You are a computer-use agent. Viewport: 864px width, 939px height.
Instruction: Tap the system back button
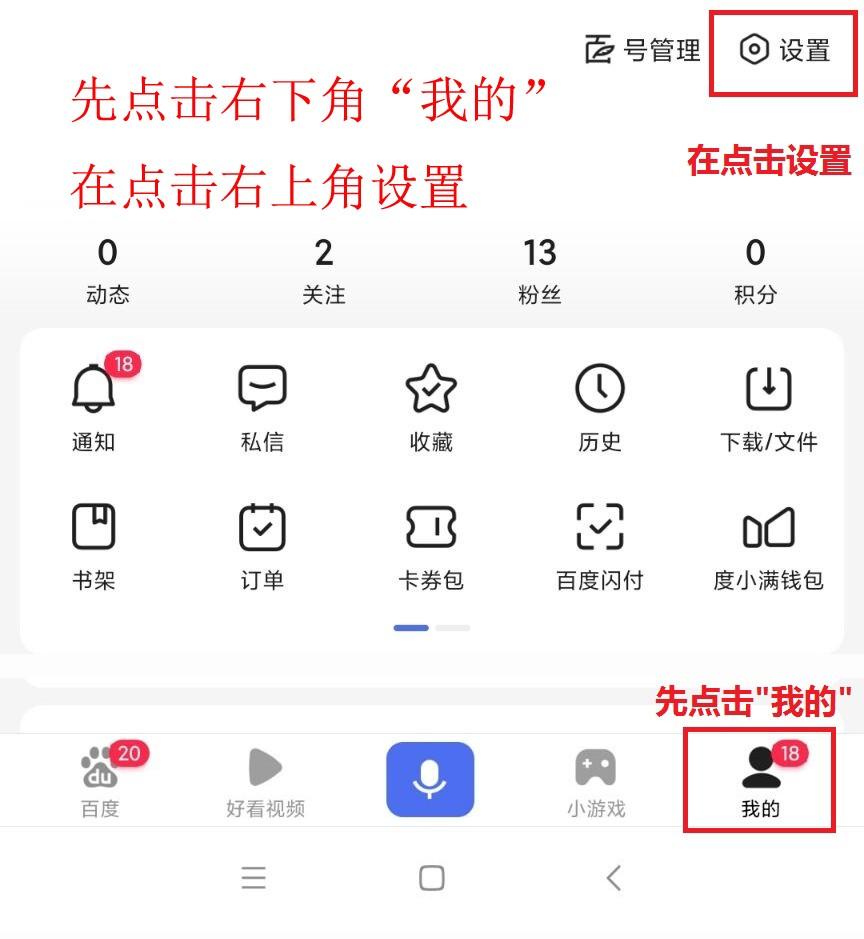pyautogui.click(x=614, y=878)
